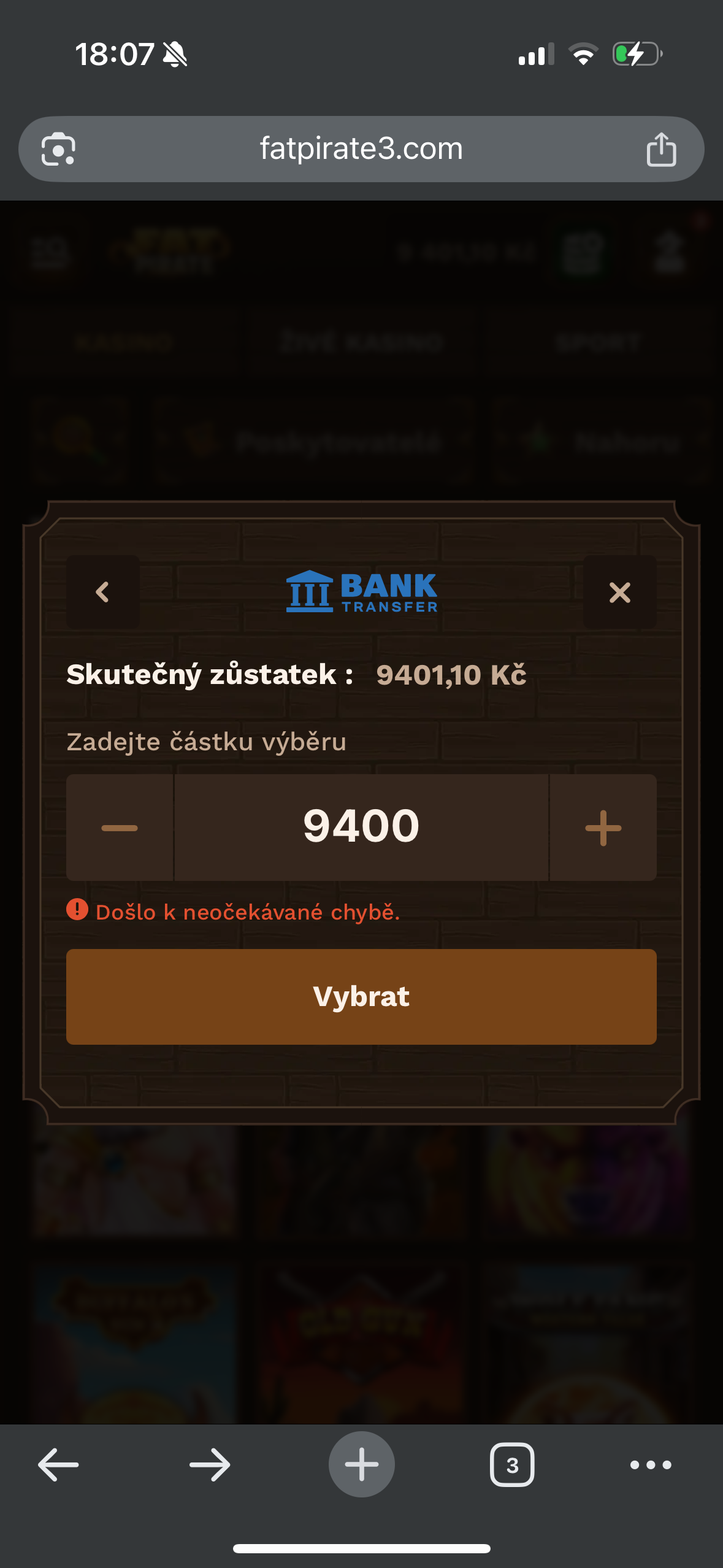Show the three open tabs
Screen dimensions: 723x1568
click(x=512, y=1464)
